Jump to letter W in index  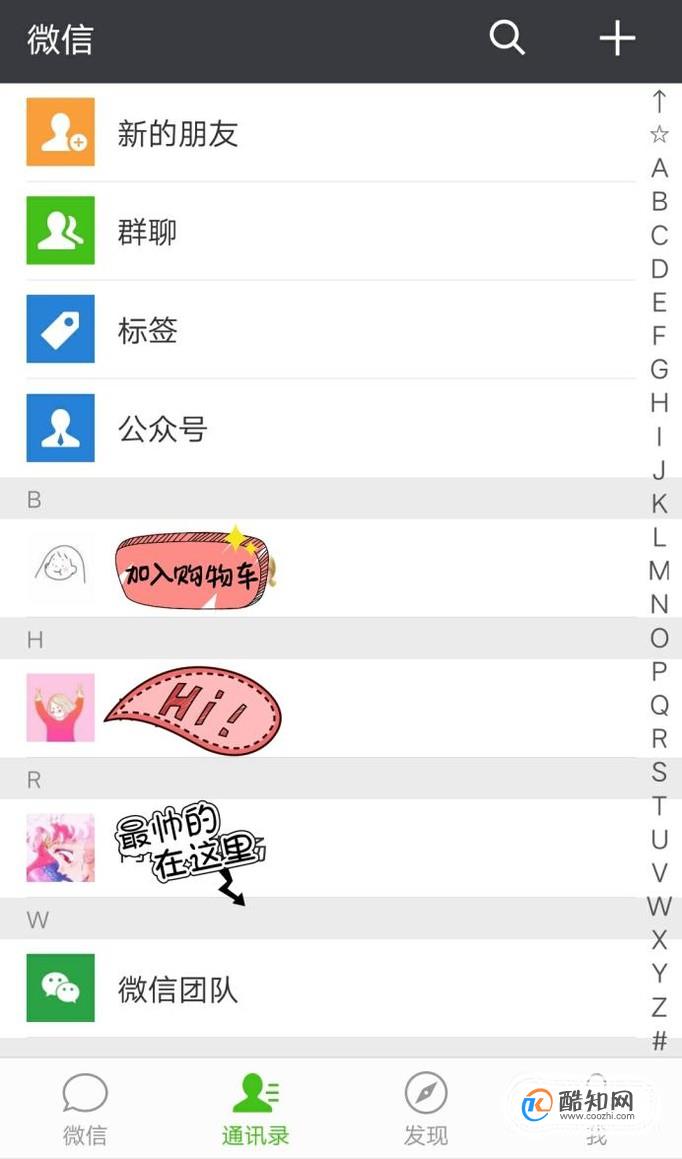click(x=659, y=906)
